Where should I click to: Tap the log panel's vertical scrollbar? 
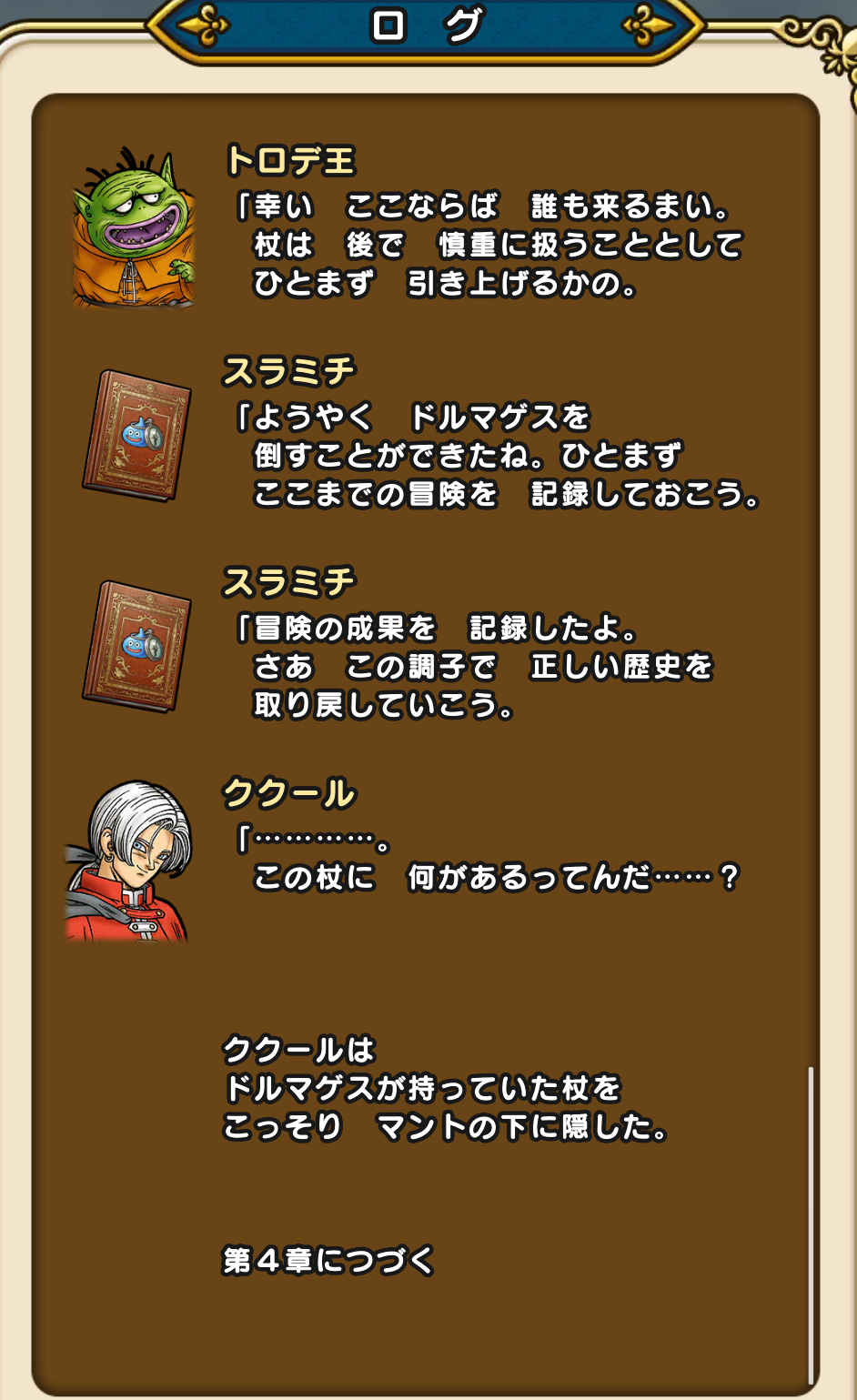(x=810, y=1224)
